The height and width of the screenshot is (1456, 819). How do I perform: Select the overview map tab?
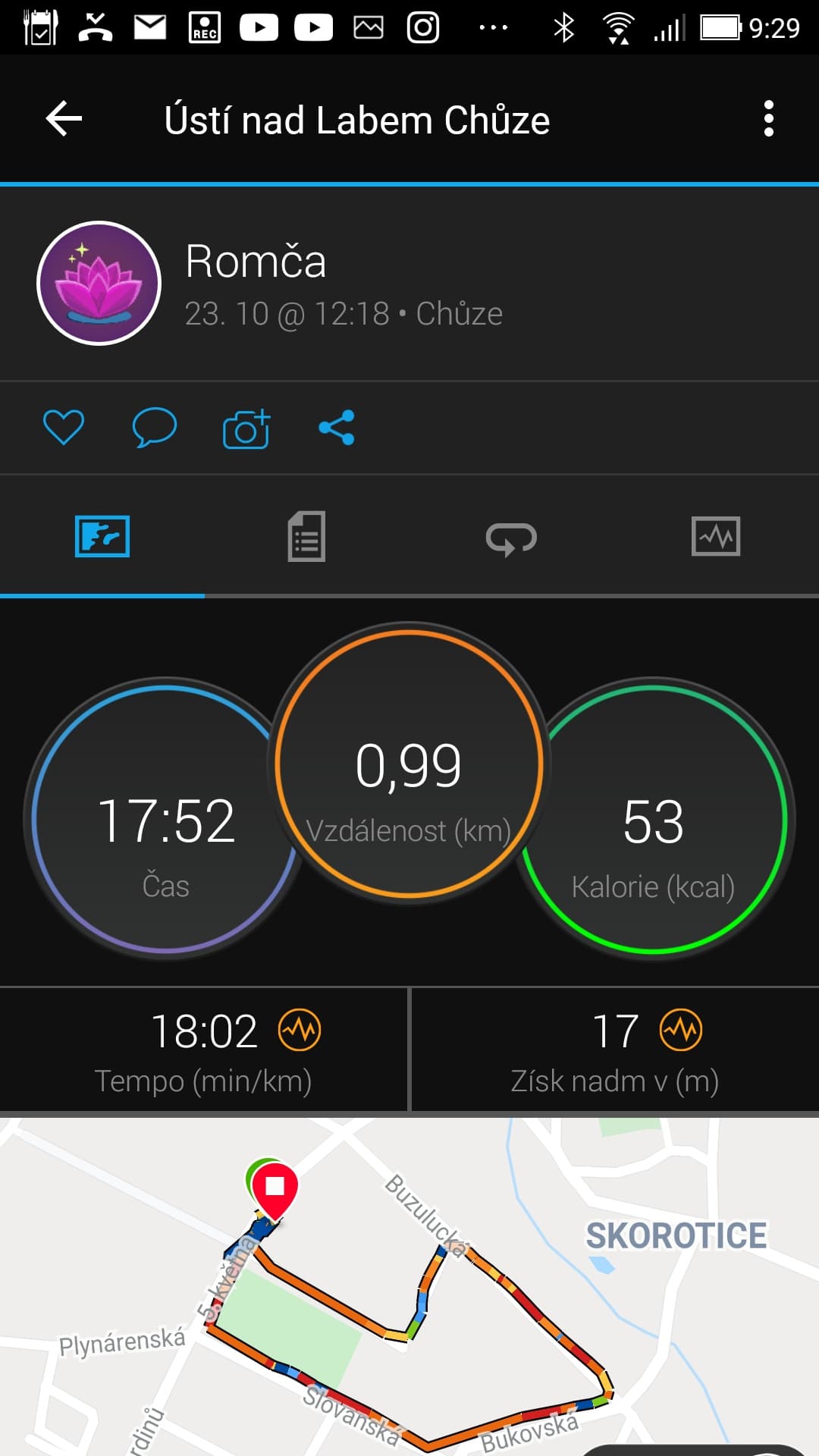point(102,537)
